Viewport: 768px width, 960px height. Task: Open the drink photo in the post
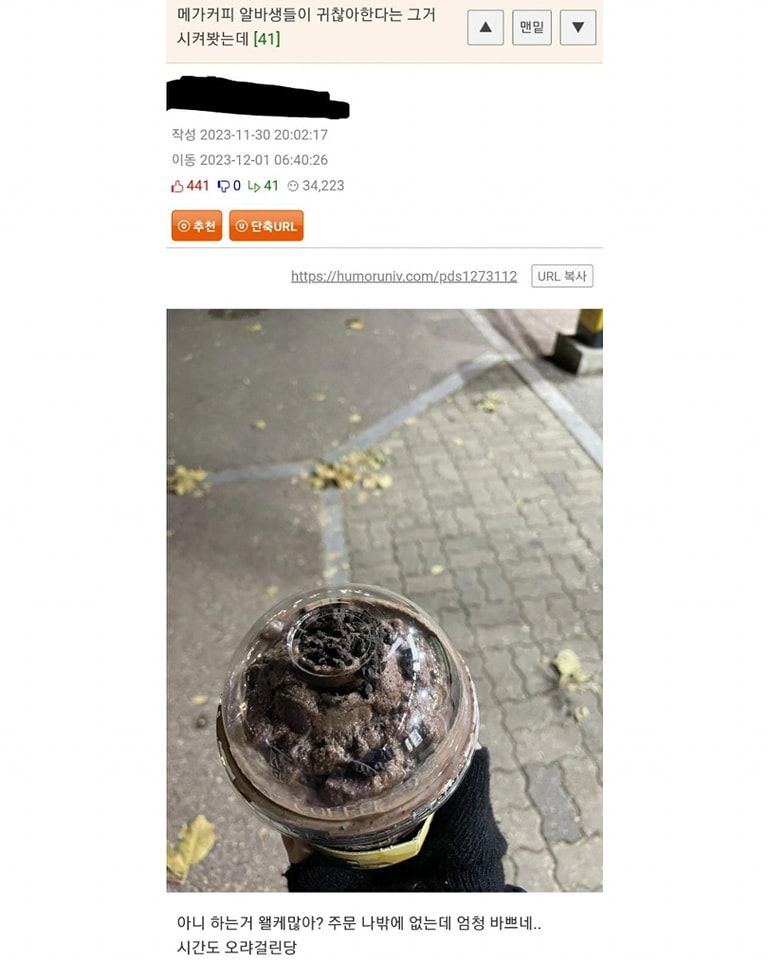[x=384, y=600]
